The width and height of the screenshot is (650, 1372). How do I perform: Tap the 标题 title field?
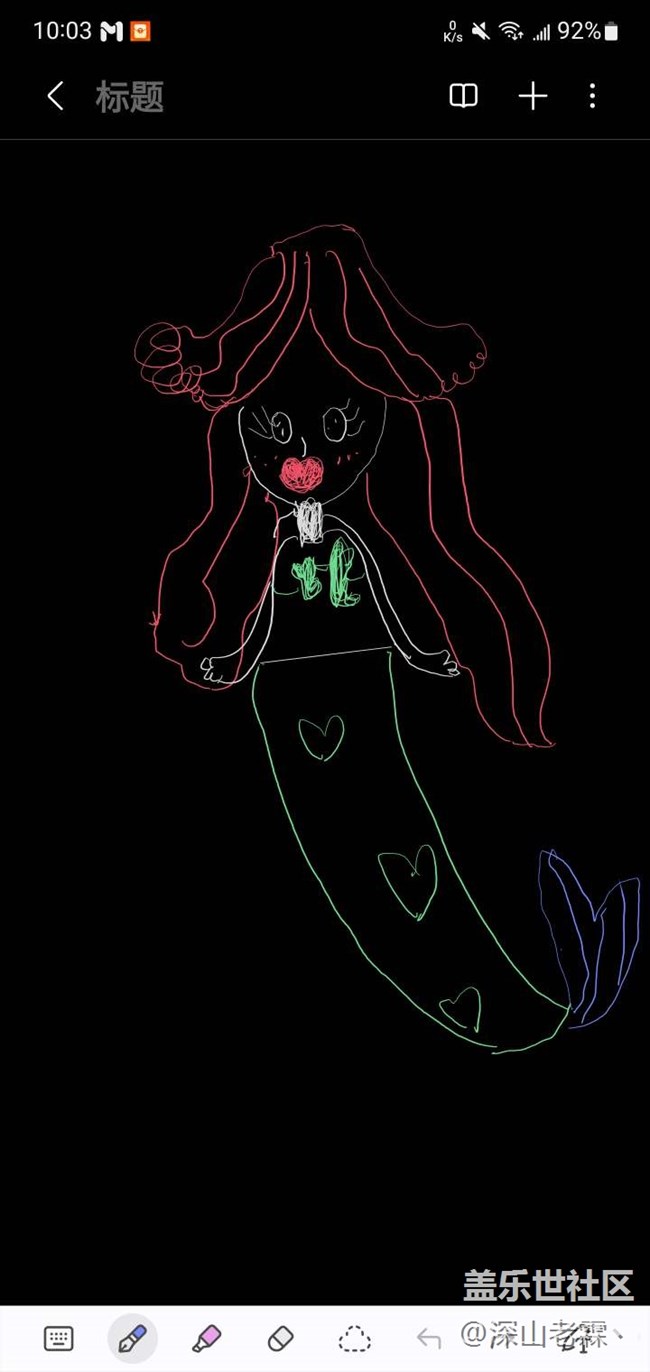pyautogui.click(x=130, y=97)
